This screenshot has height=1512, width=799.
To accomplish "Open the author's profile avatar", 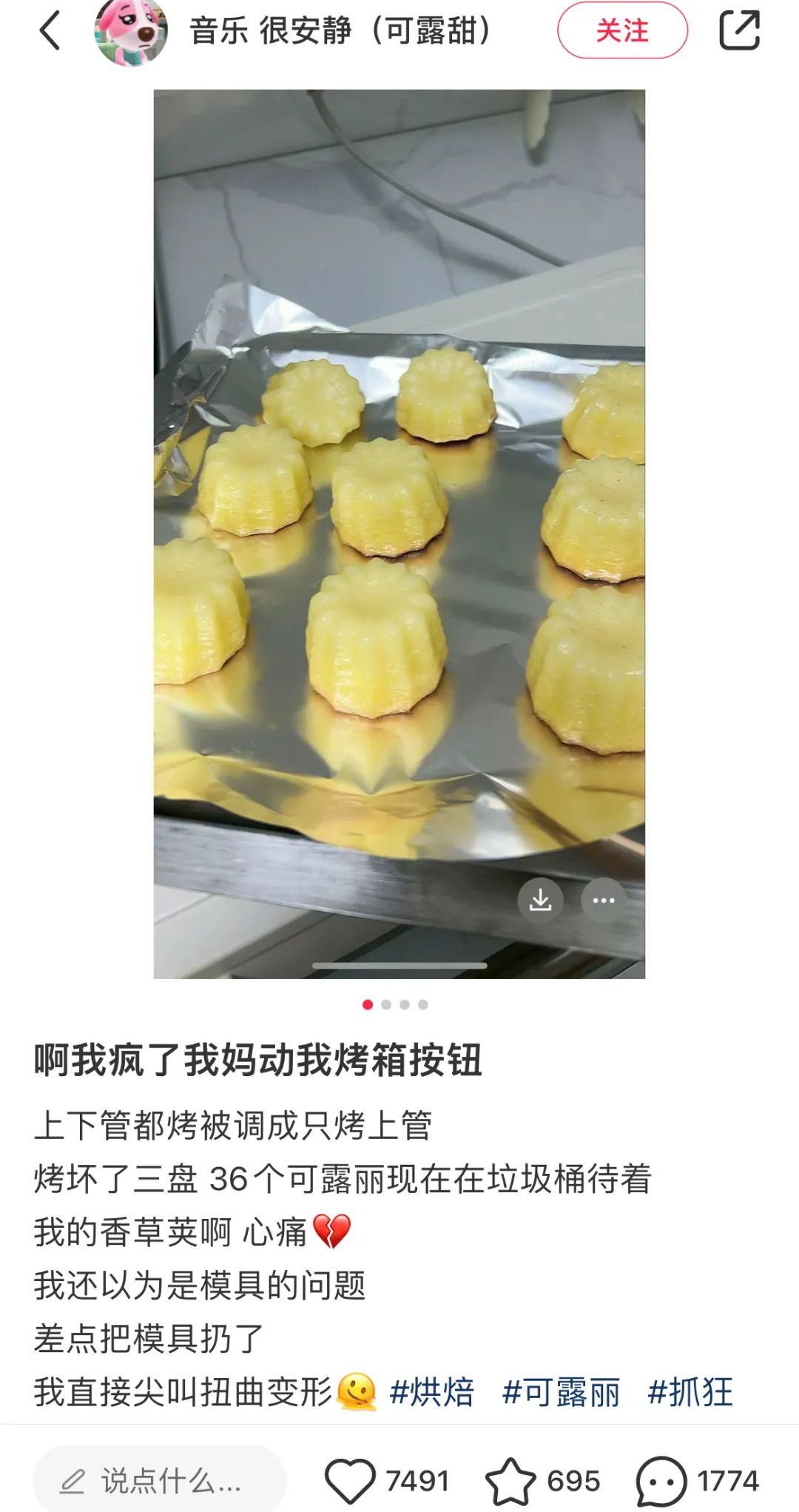I will coord(131,30).
